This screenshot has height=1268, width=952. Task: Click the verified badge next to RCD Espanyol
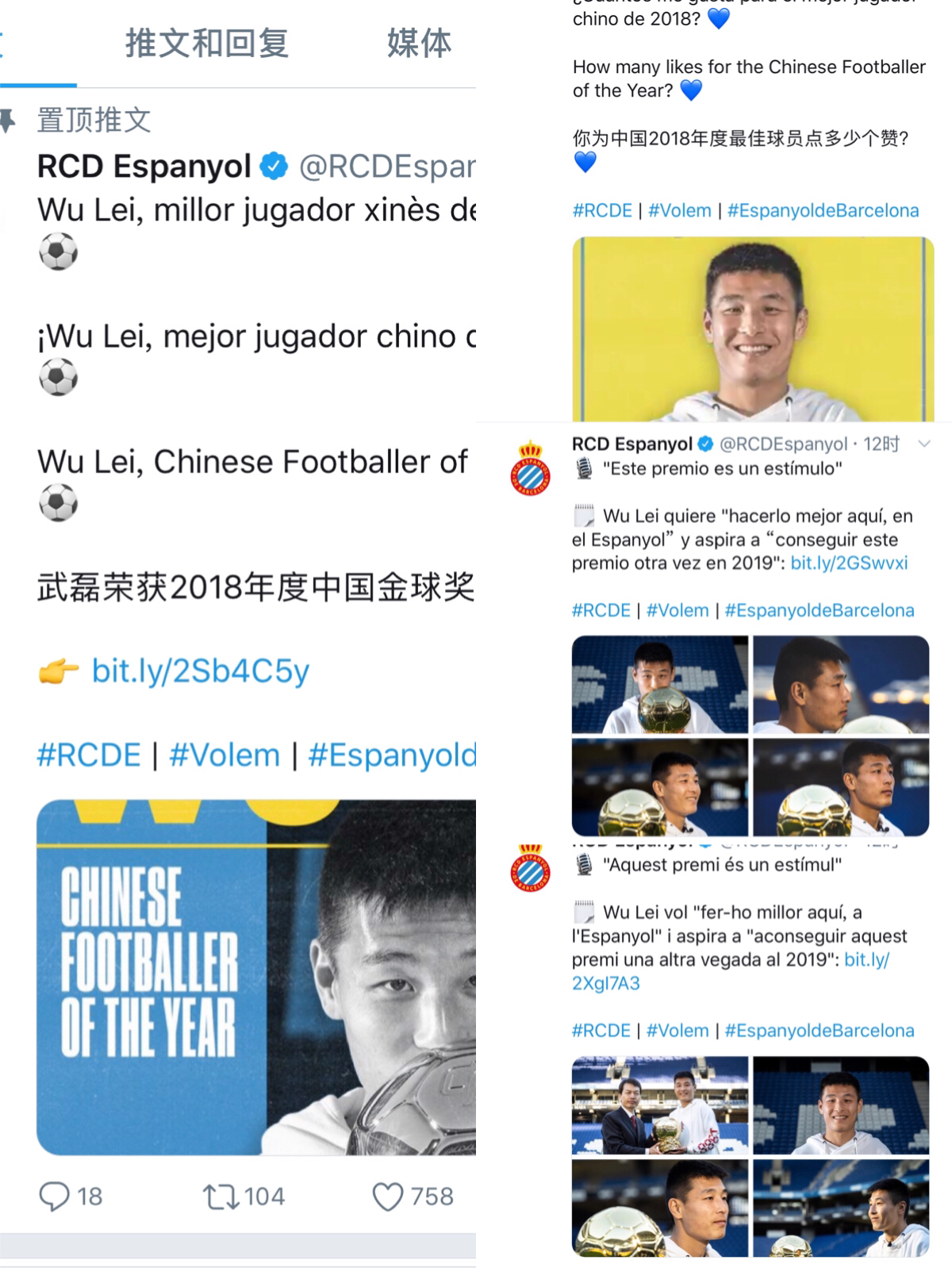pyautogui.click(x=273, y=167)
